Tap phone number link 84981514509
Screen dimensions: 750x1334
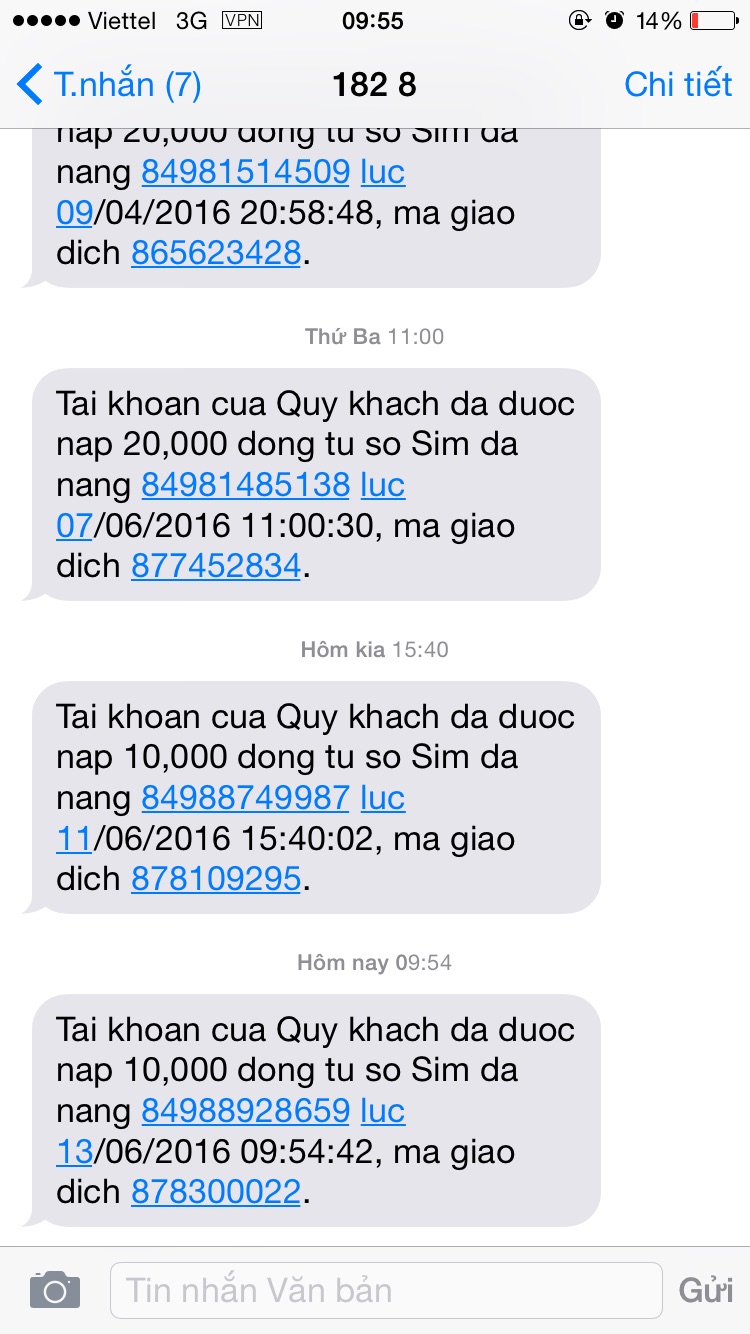tap(245, 173)
